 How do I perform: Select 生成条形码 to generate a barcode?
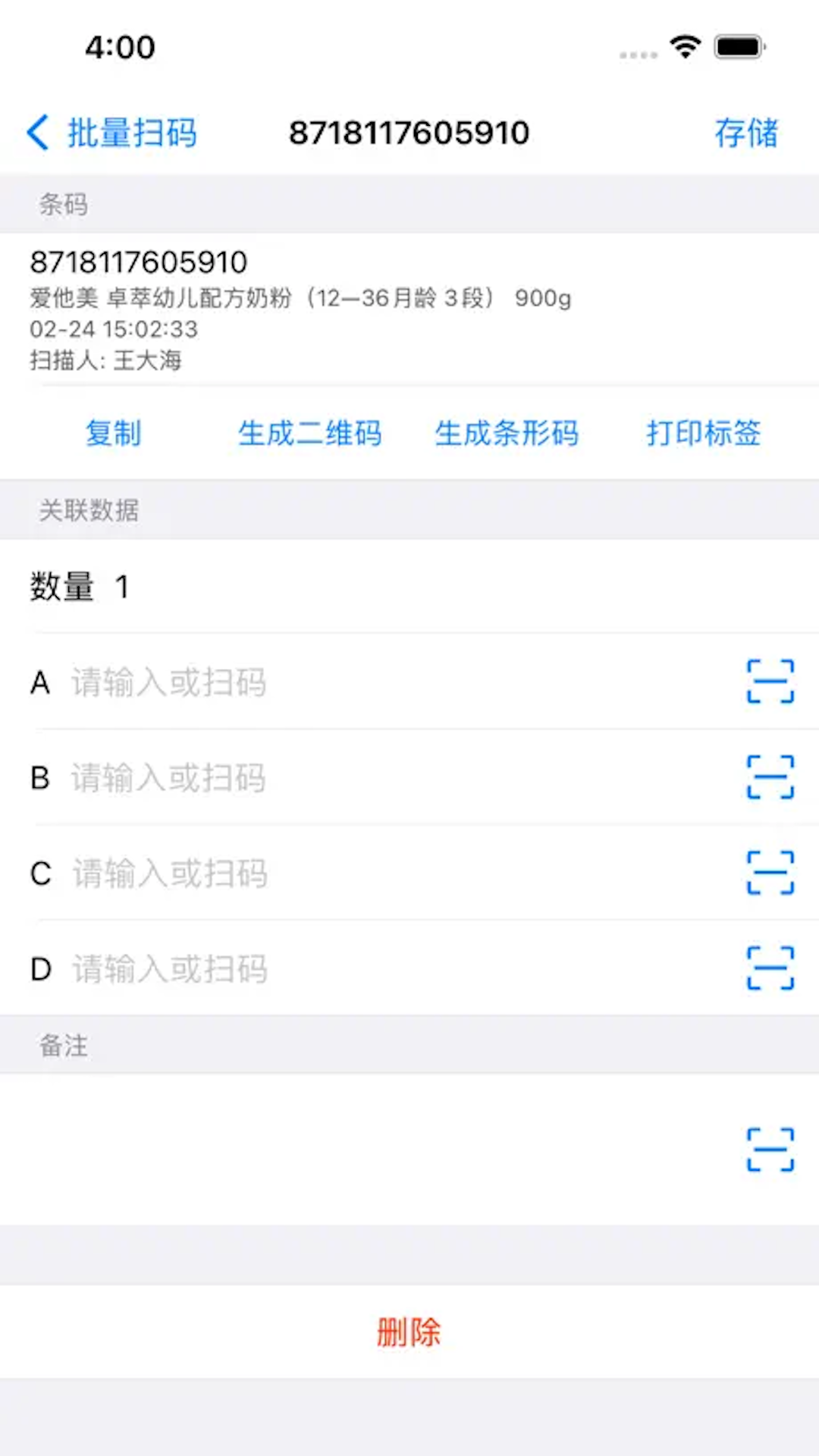(x=507, y=434)
